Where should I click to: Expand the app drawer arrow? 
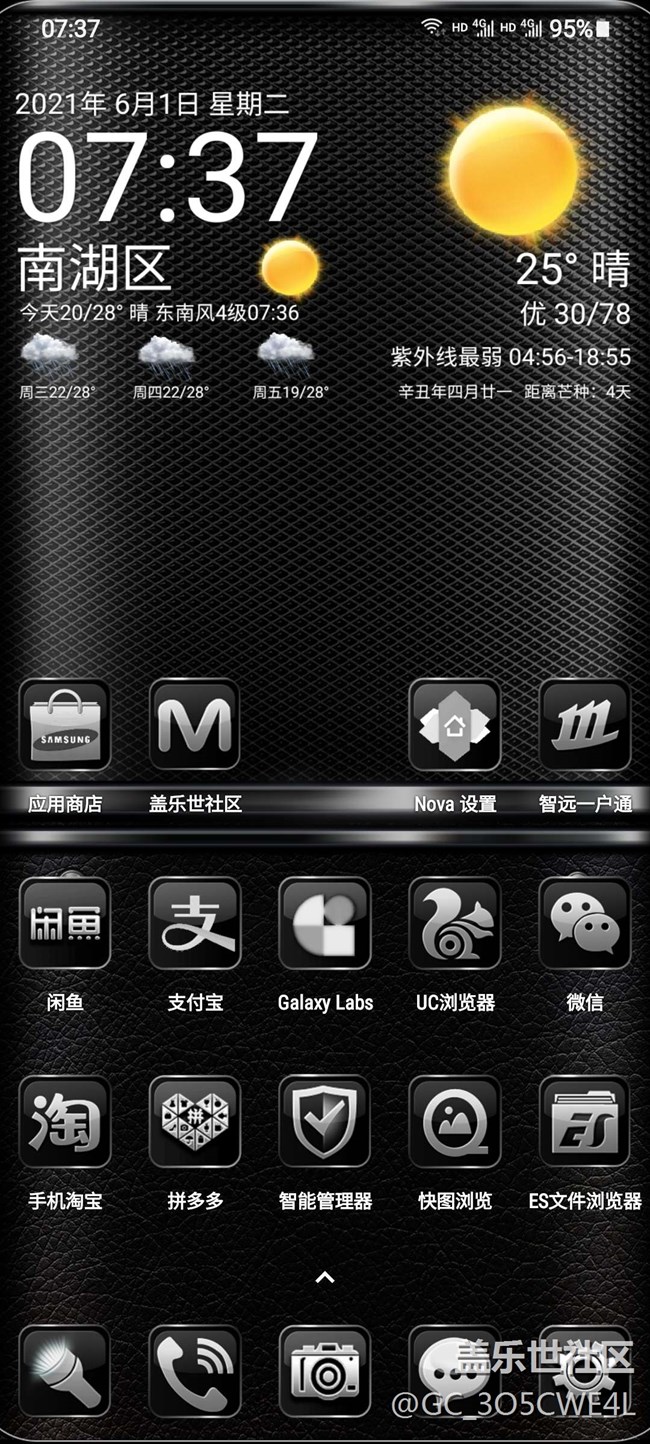point(325,1277)
